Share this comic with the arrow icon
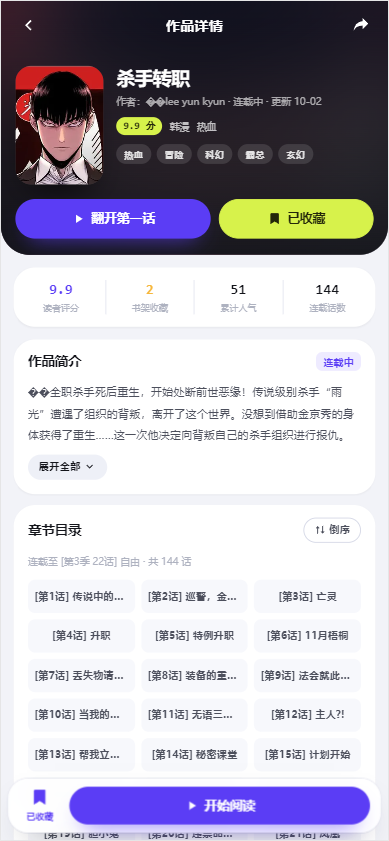Screen dimensions: 389x841 (361, 25)
